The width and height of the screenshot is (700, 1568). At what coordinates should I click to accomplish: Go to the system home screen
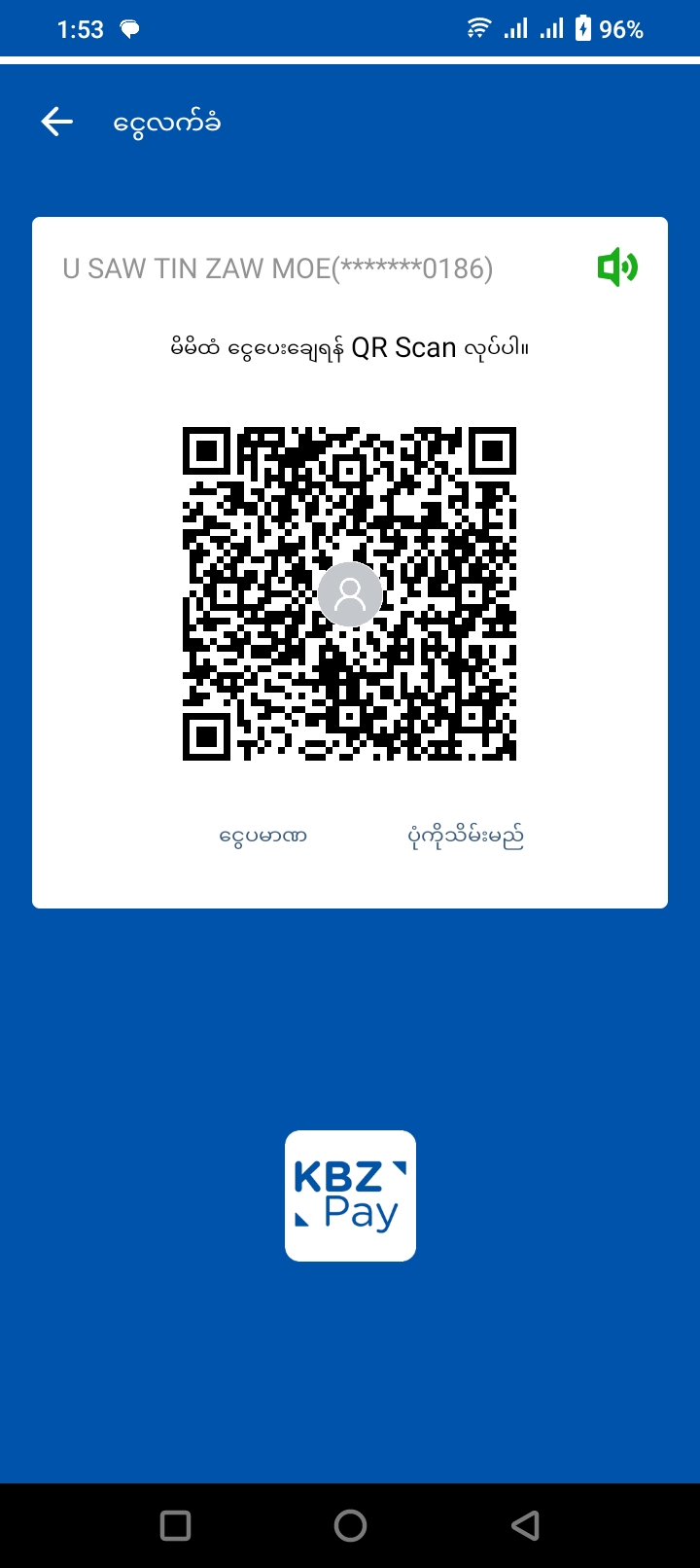pyautogui.click(x=350, y=1525)
